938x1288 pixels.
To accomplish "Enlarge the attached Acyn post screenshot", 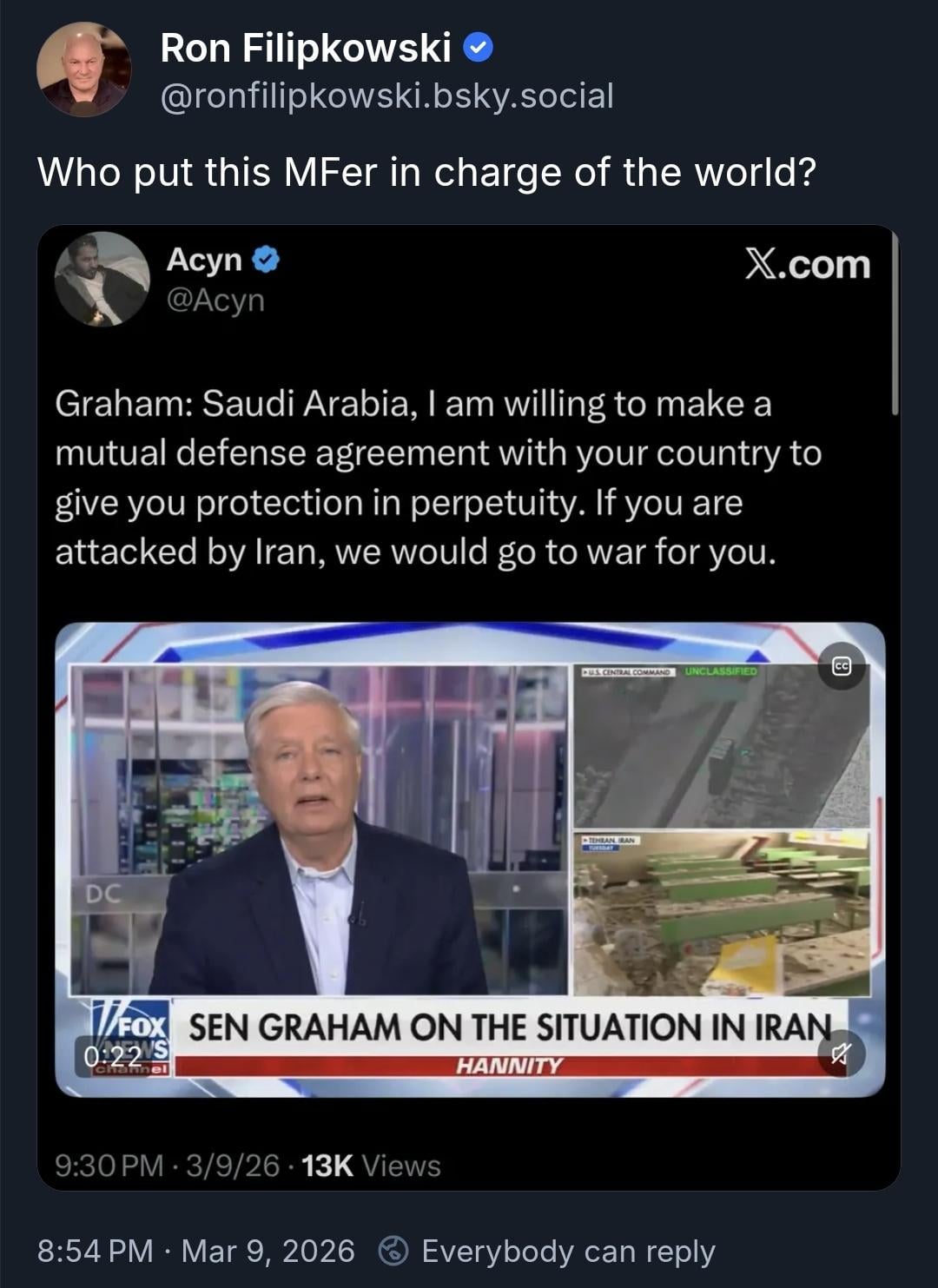I will pos(468,707).
